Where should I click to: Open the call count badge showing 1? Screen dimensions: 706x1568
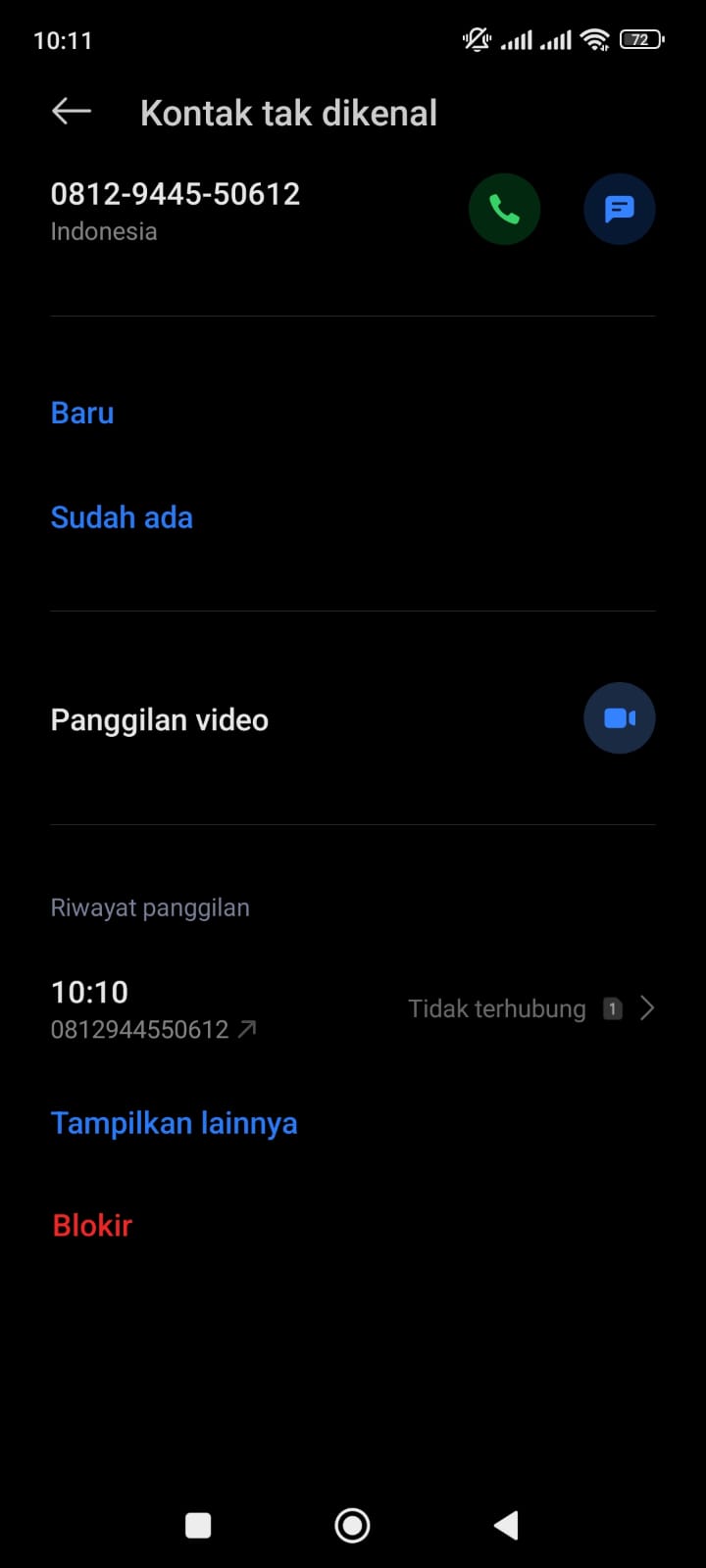(x=612, y=1008)
